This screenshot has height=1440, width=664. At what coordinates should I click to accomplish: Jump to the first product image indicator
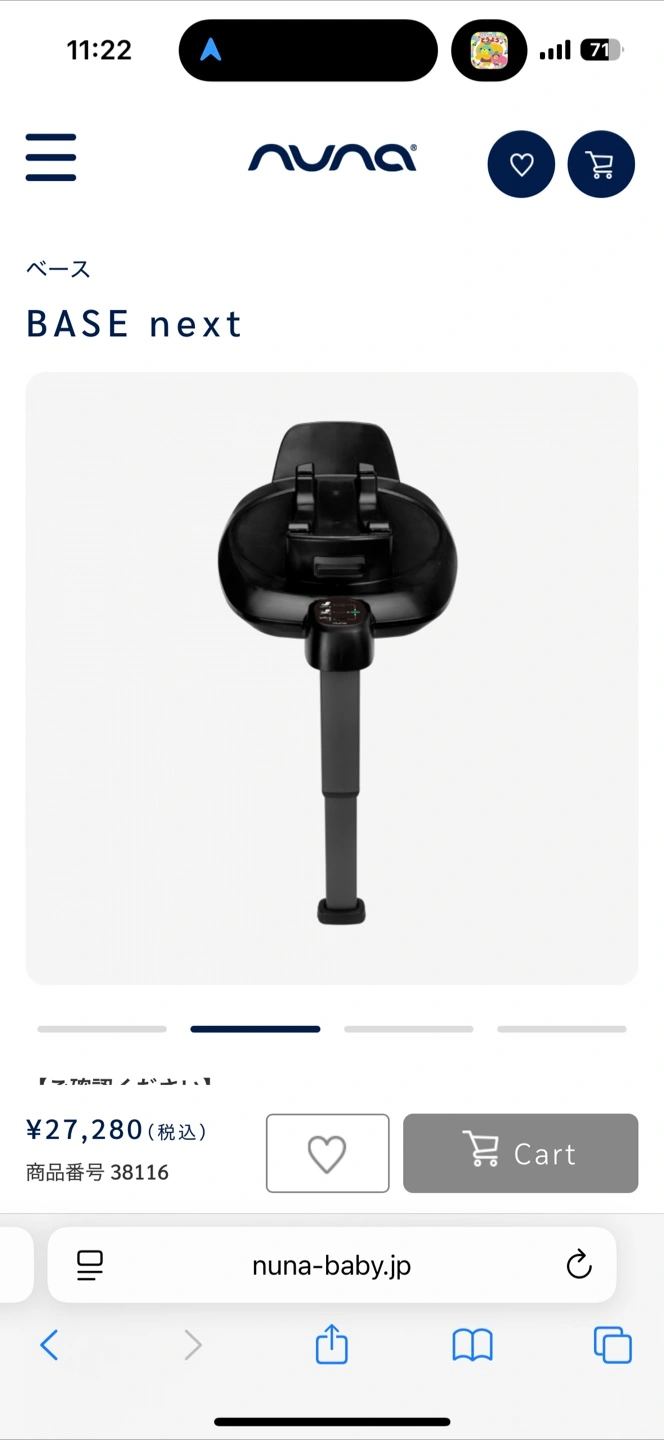point(102,1028)
